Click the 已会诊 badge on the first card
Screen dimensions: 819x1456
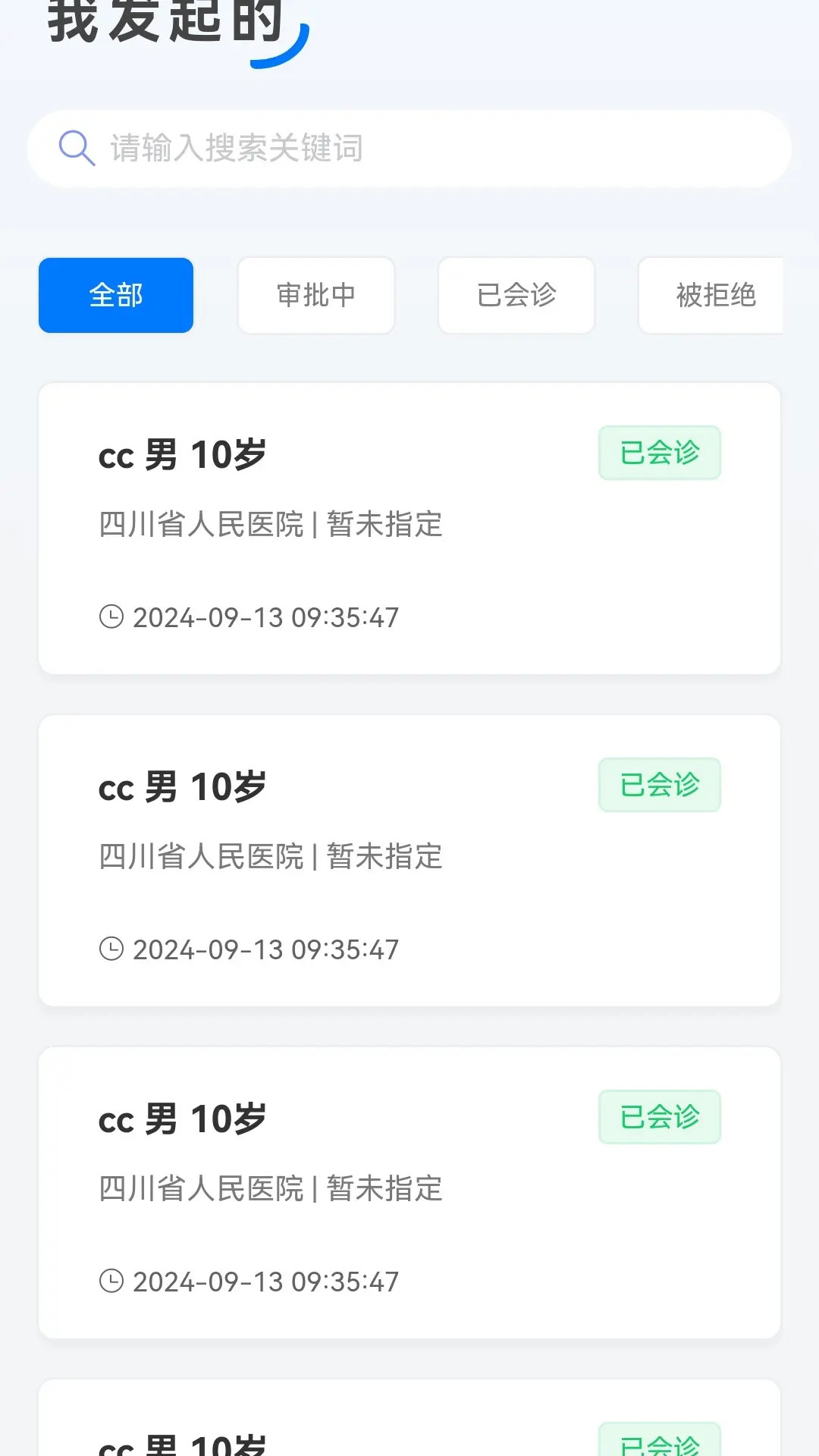658,453
